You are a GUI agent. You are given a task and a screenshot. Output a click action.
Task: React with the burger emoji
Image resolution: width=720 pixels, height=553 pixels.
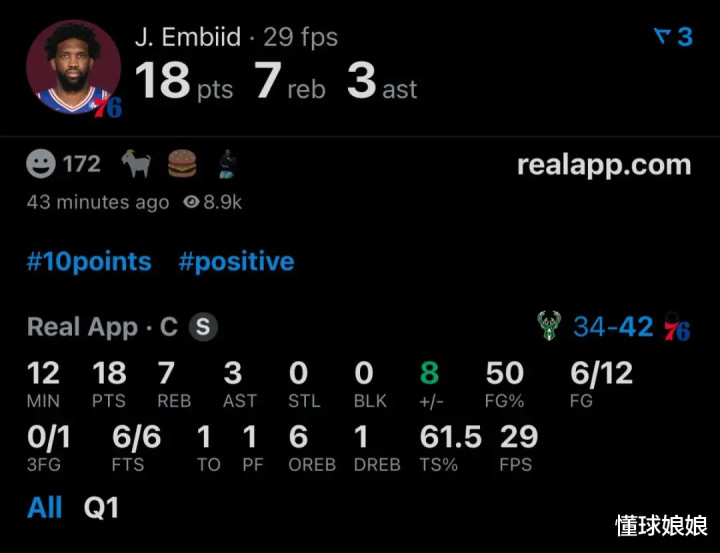pyautogui.click(x=182, y=164)
